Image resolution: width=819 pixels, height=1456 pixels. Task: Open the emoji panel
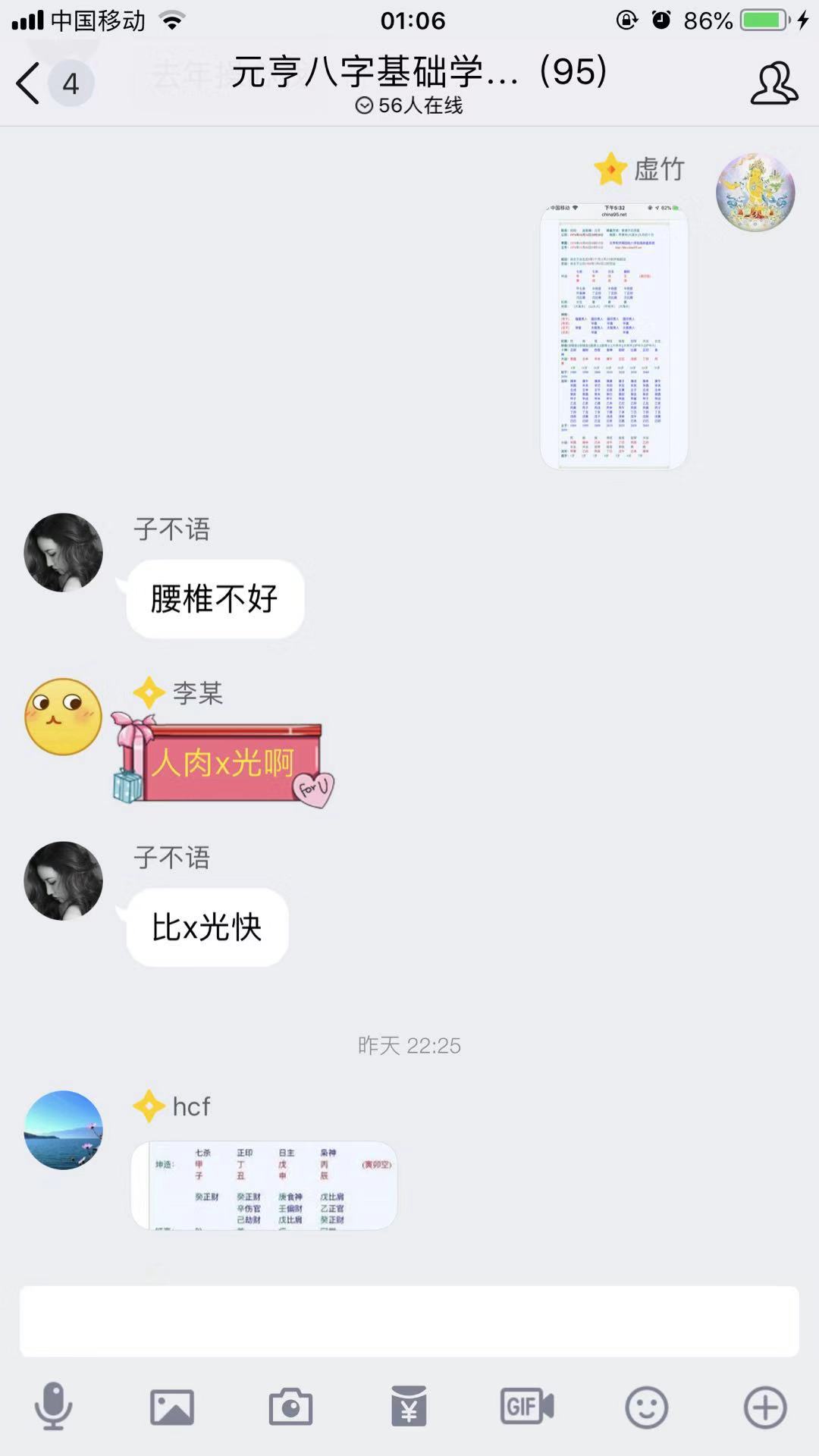click(646, 1407)
